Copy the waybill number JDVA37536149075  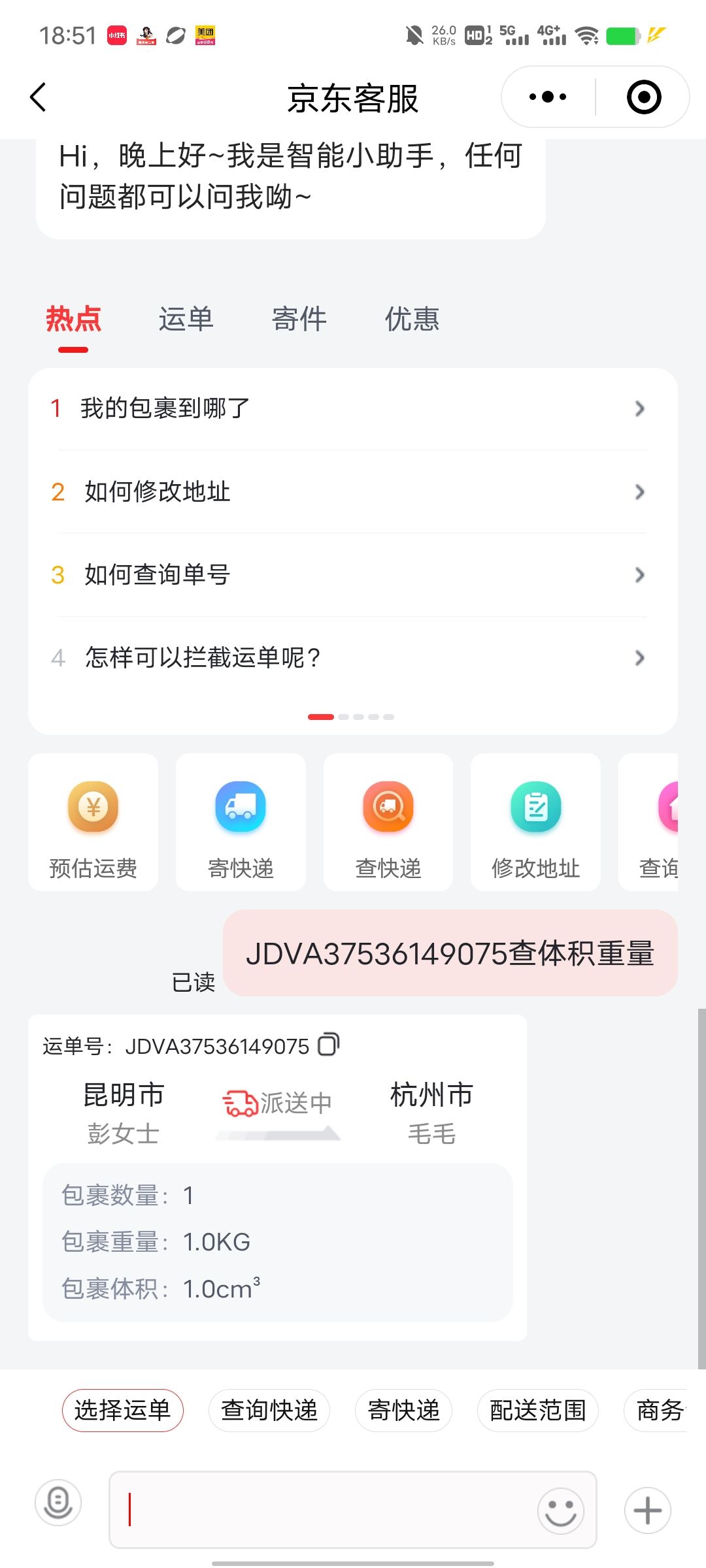[x=328, y=1045]
